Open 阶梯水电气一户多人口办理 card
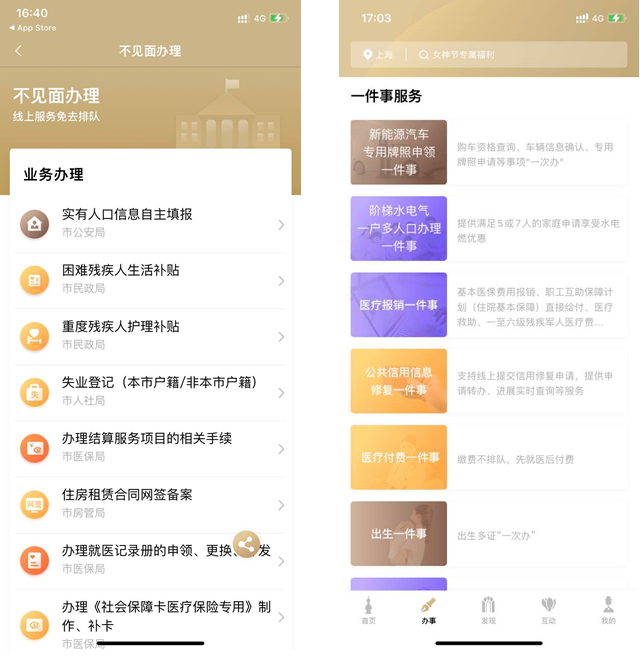The height and width of the screenshot is (664, 640). 399,229
